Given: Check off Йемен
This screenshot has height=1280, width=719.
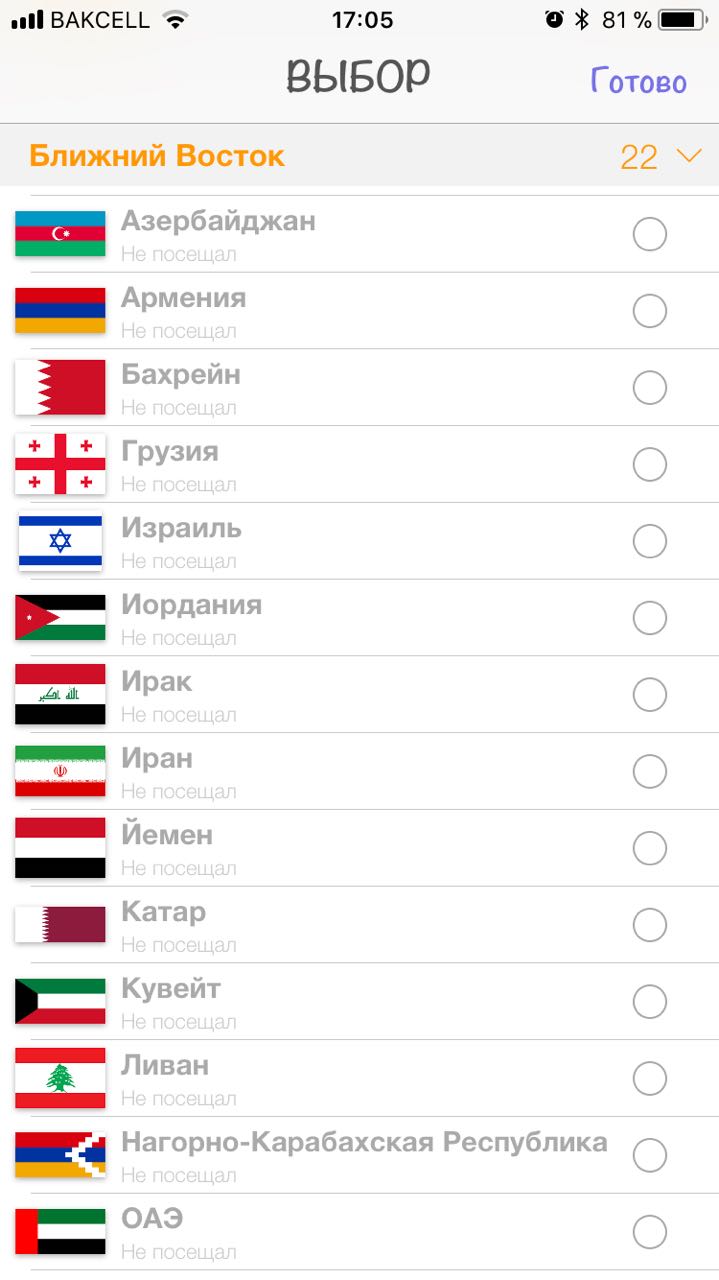Looking at the screenshot, I should click(x=650, y=849).
